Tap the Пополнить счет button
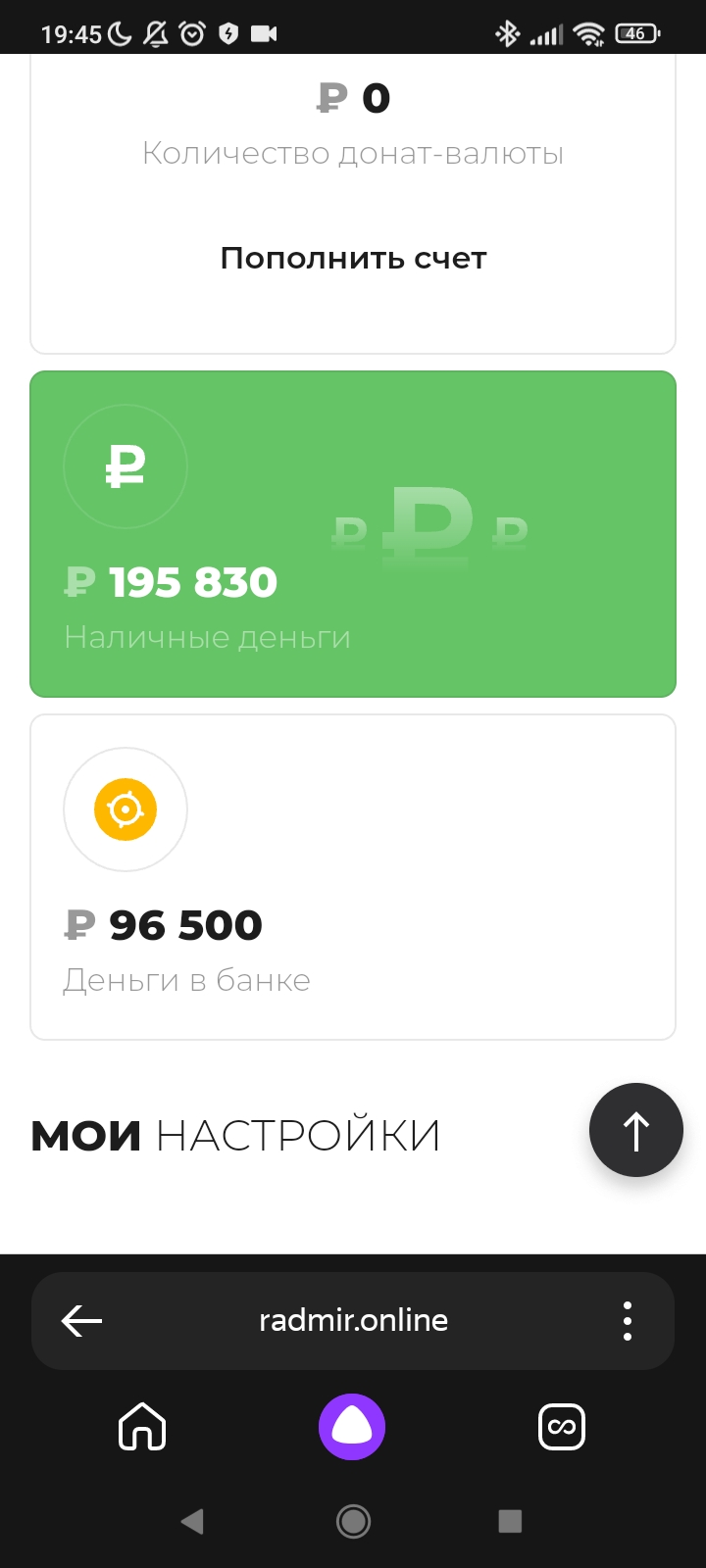The height and width of the screenshot is (1568, 706). click(353, 258)
